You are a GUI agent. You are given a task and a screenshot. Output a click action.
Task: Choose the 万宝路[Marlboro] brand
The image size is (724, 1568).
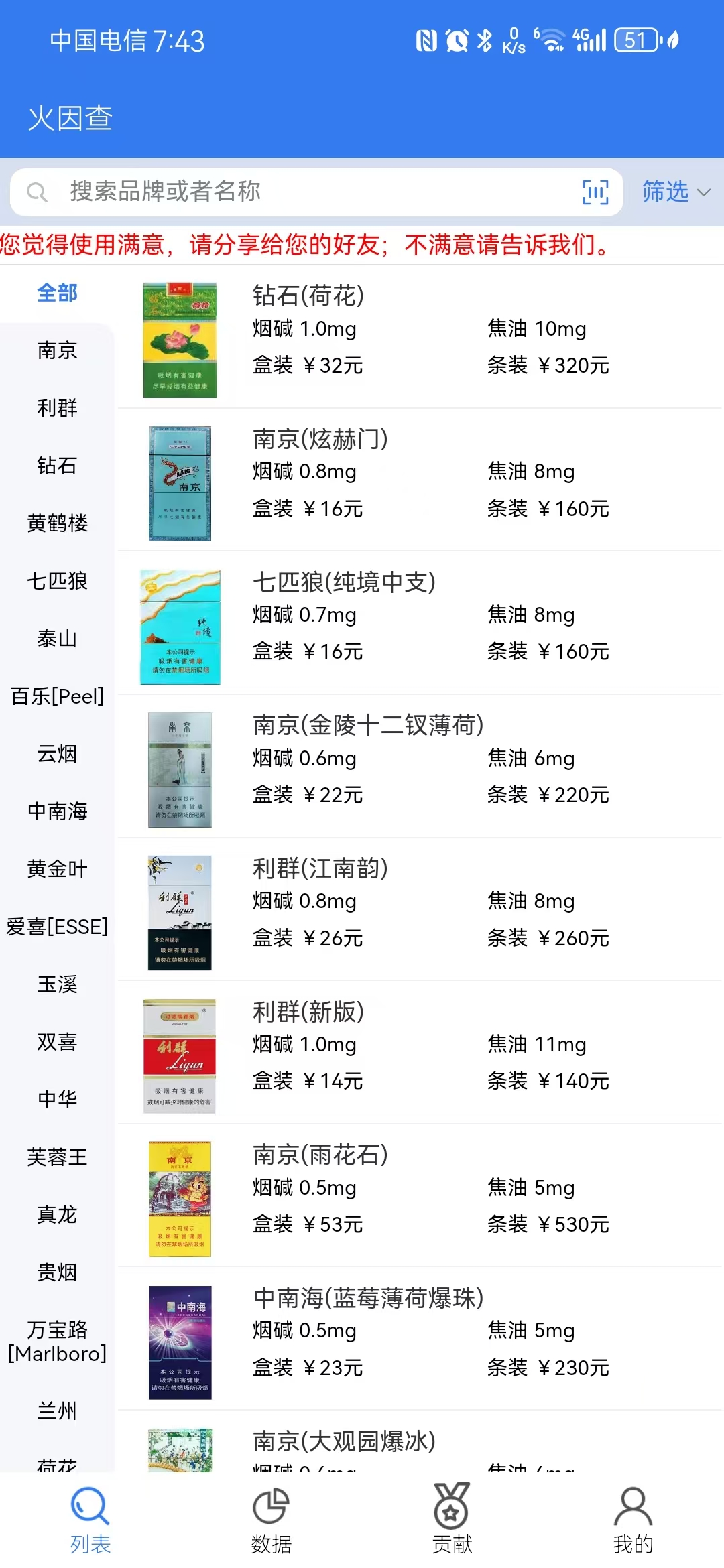pyautogui.click(x=57, y=1342)
